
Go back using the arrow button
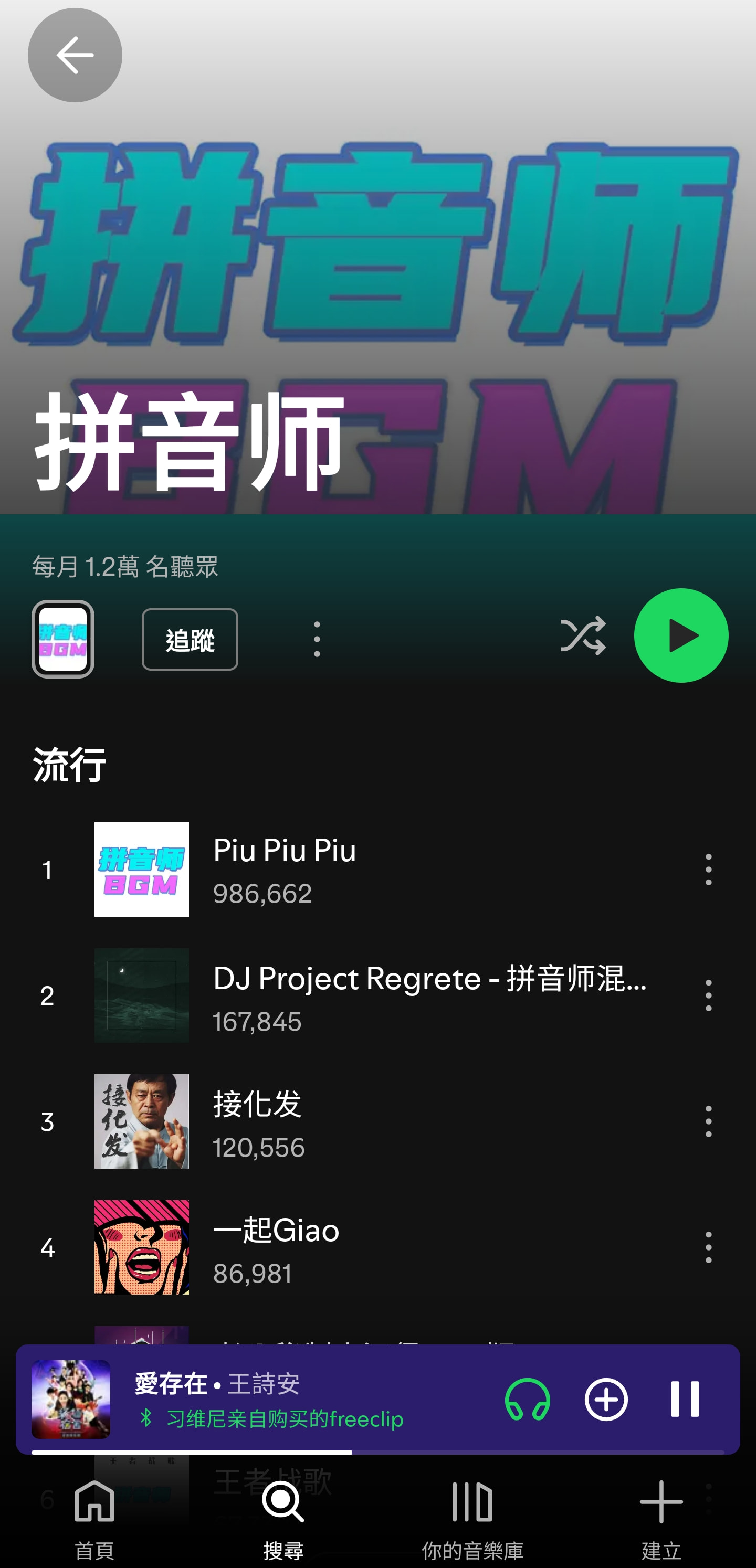pyautogui.click(x=75, y=56)
